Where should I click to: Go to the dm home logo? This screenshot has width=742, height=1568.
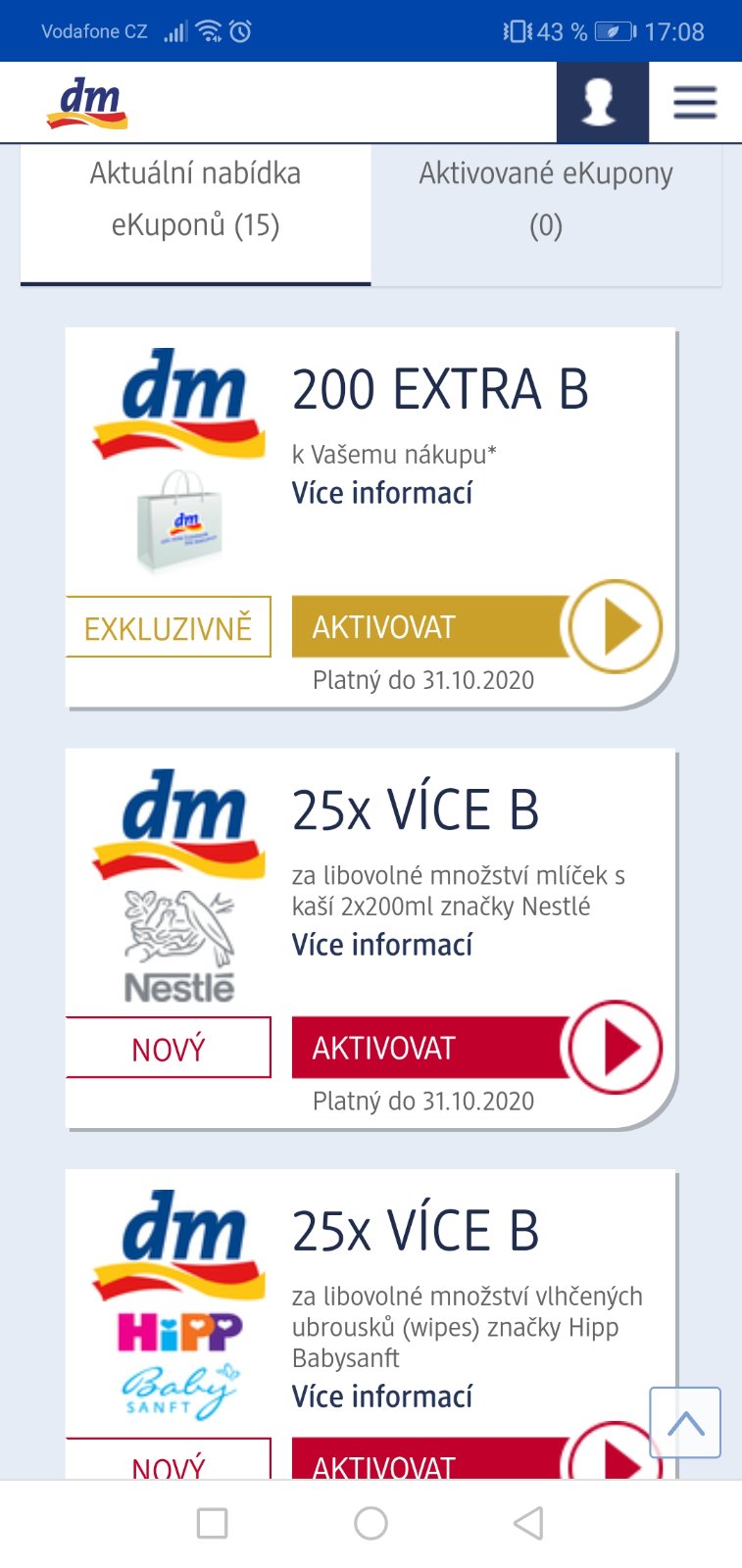click(x=87, y=104)
